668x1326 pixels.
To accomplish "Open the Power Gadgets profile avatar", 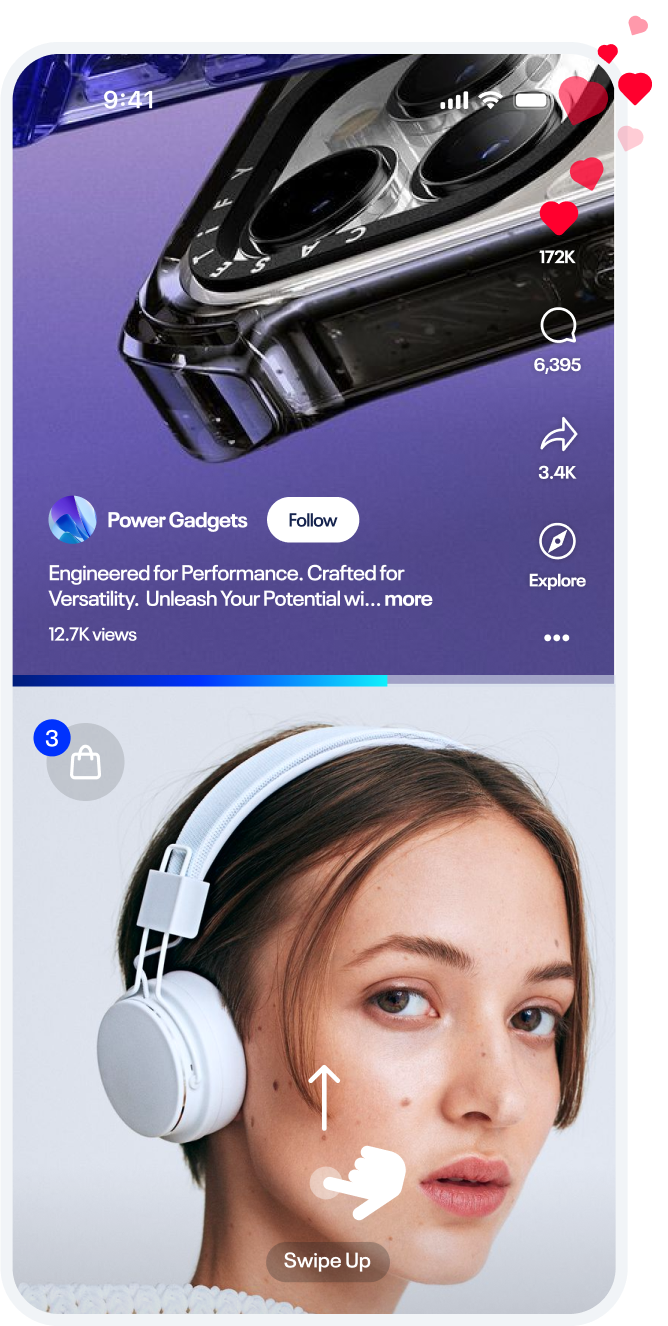I will [x=72, y=520].
